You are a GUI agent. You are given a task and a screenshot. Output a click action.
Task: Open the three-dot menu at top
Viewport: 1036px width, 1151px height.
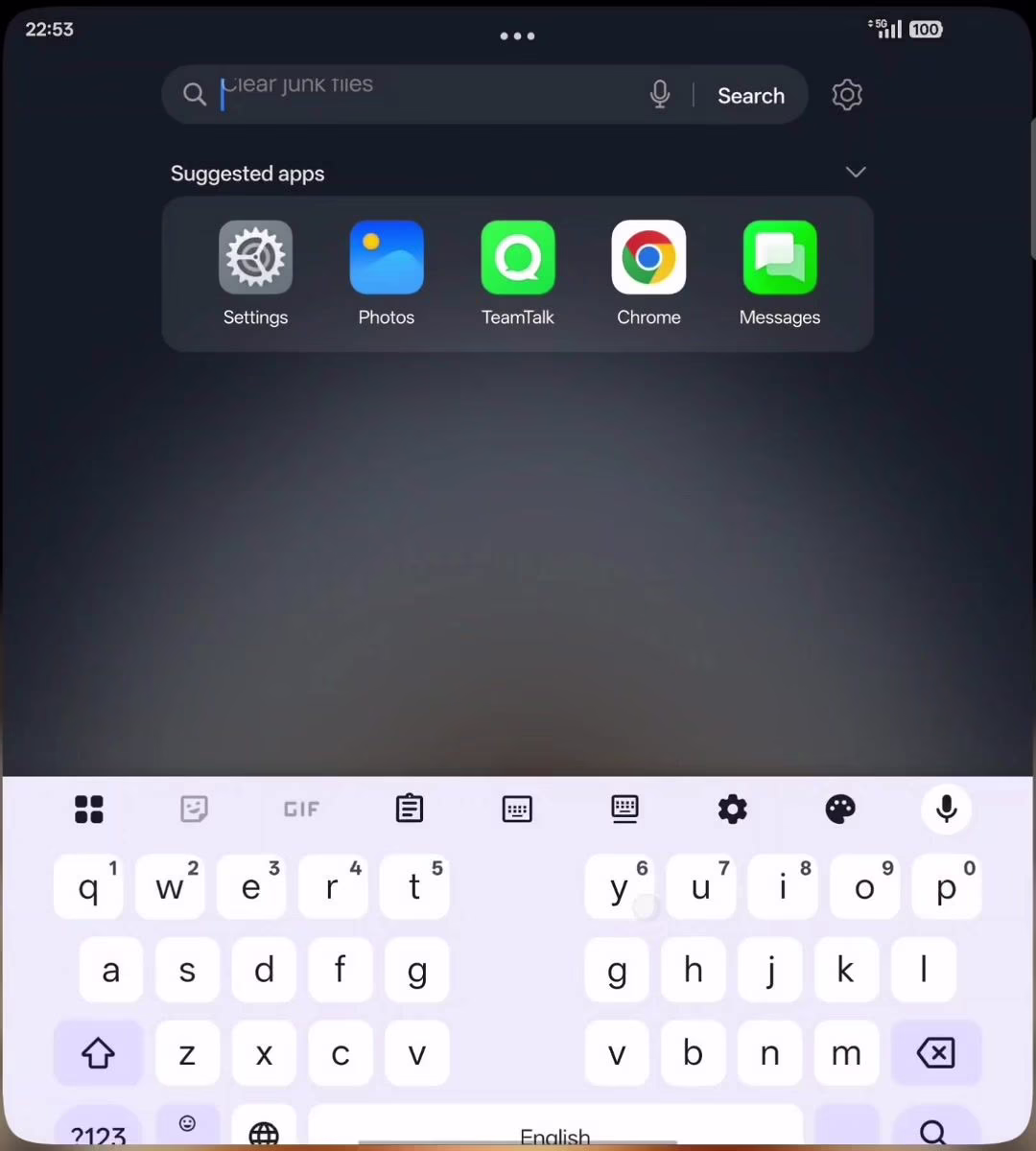[x=517, y=36]
